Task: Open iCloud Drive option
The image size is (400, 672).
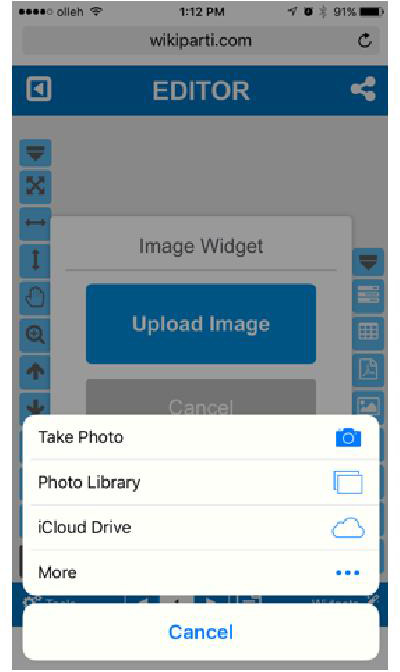Action: (201, 528)
